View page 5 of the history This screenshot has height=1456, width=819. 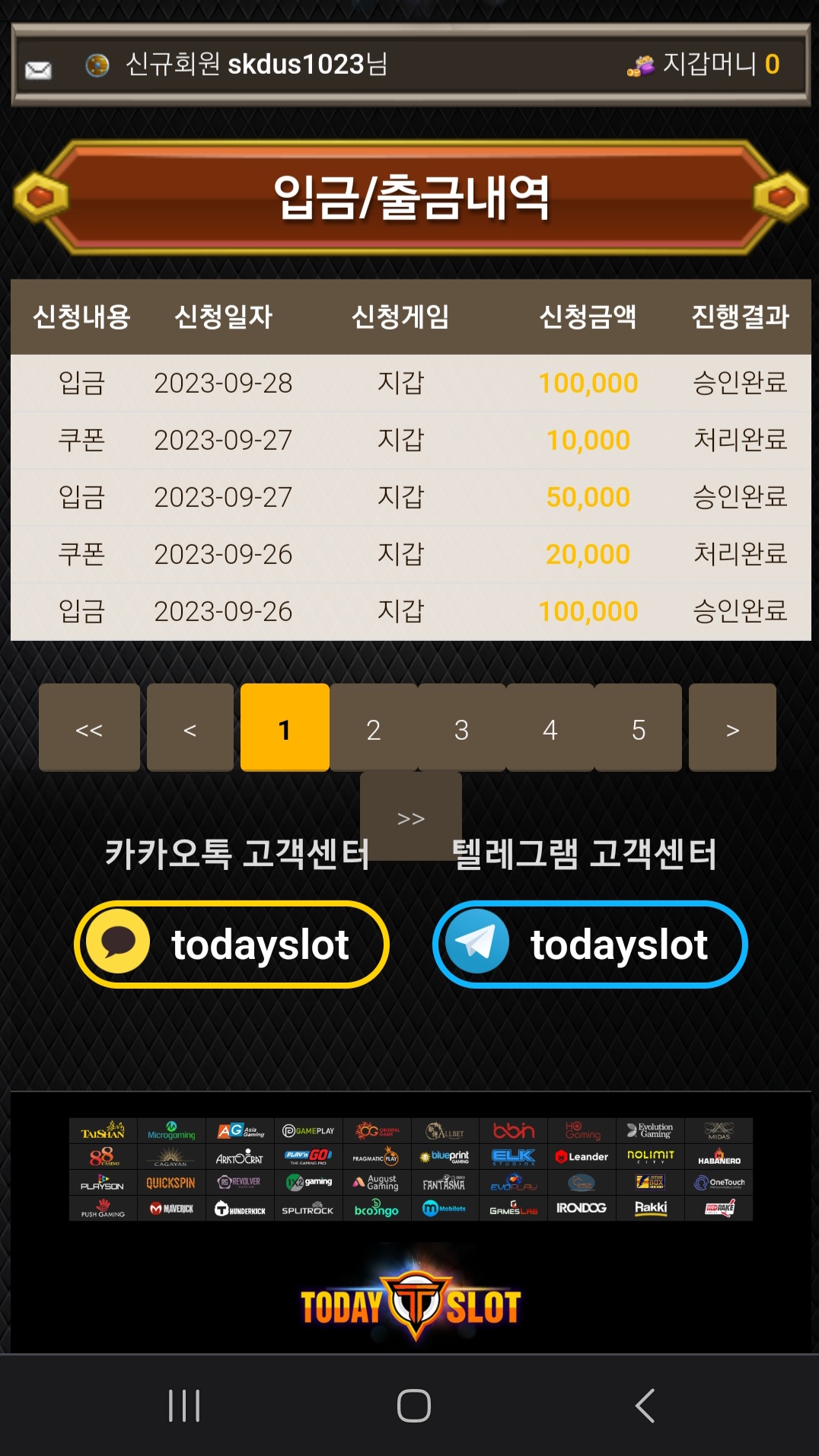638,728
